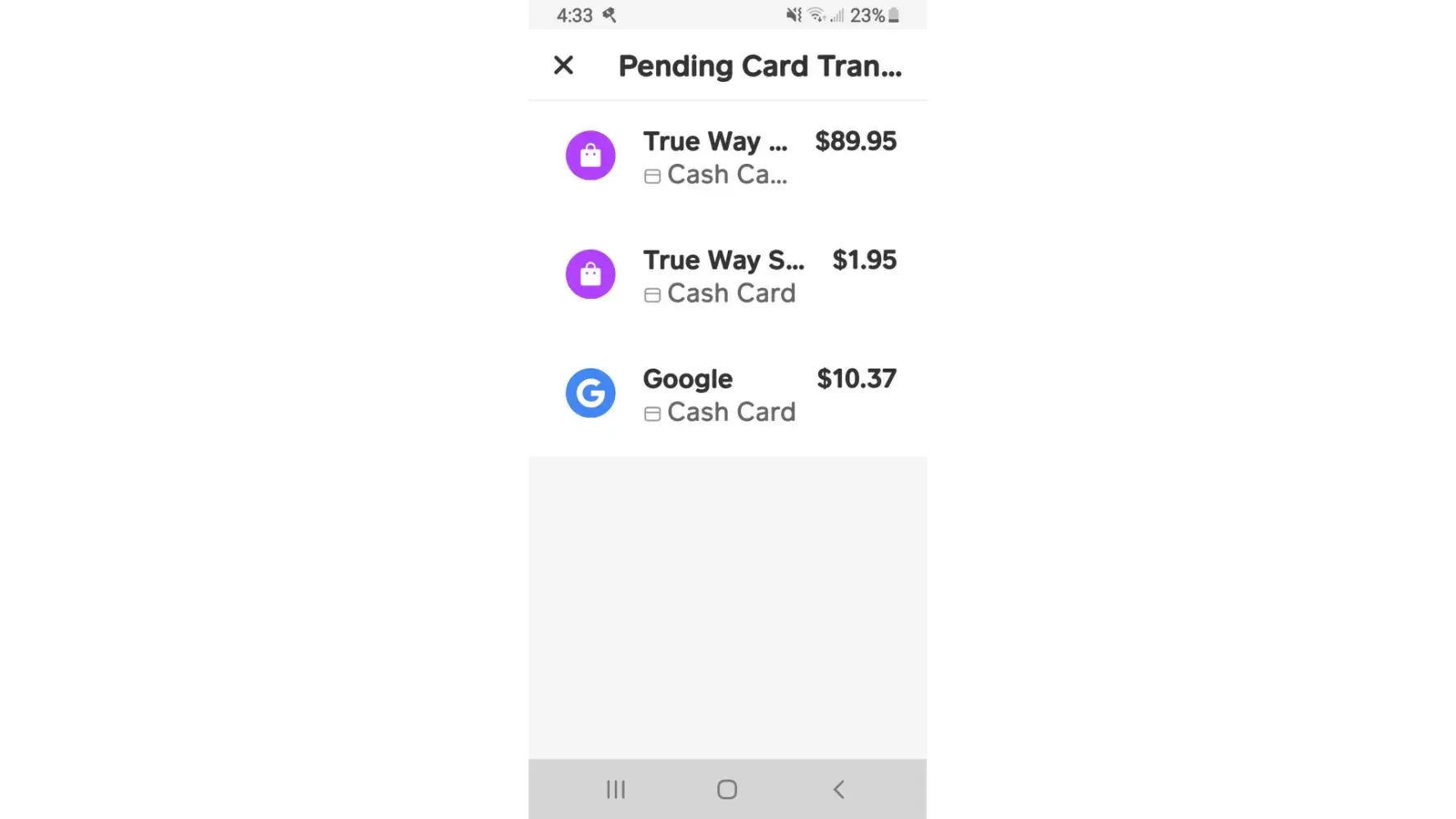Open the $89.95 True Way transaction
This screenshot has height=819, width=1456.
click(727, 156)
